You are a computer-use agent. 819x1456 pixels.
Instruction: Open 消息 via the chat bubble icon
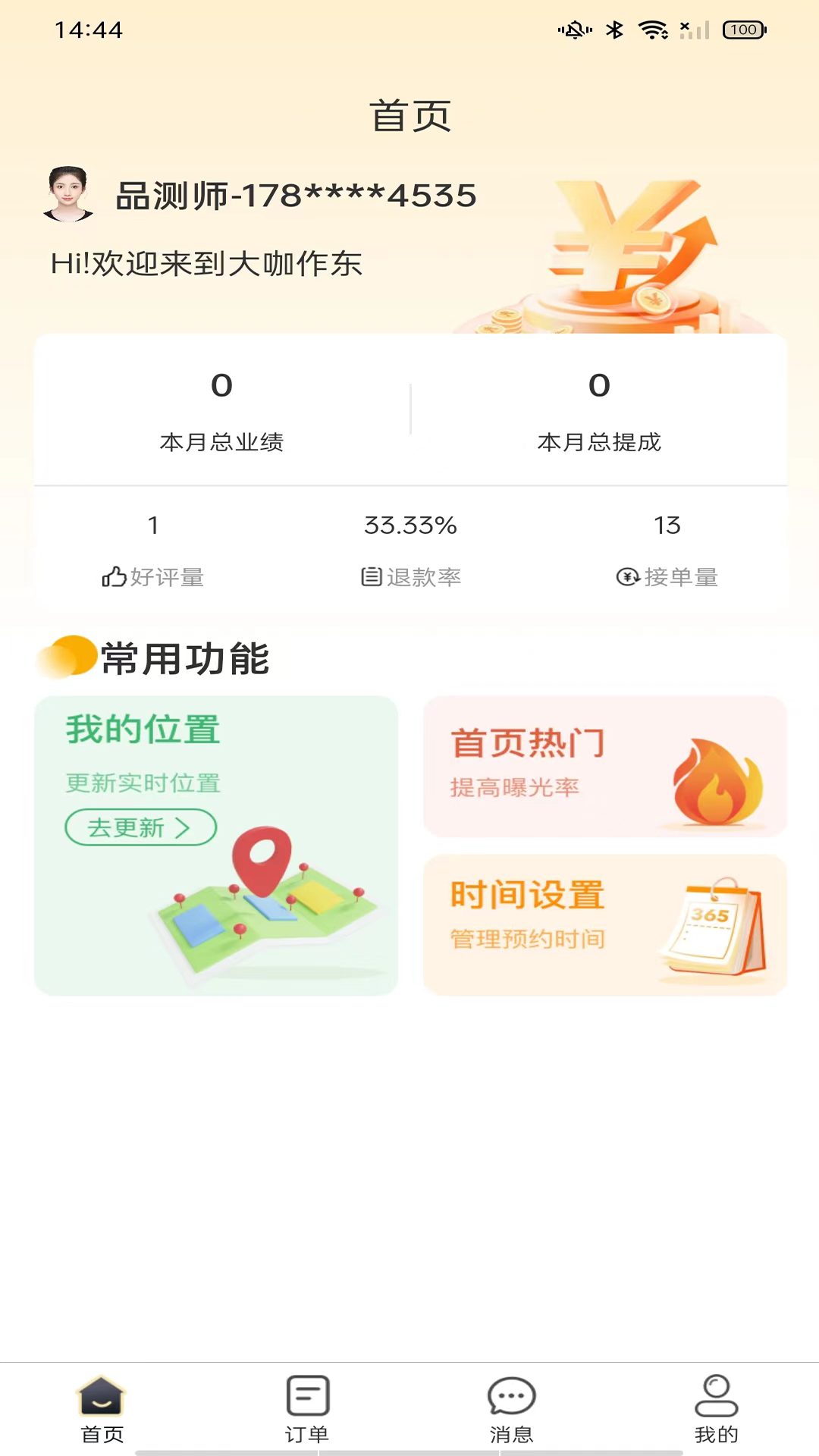tap(510, 1395)
